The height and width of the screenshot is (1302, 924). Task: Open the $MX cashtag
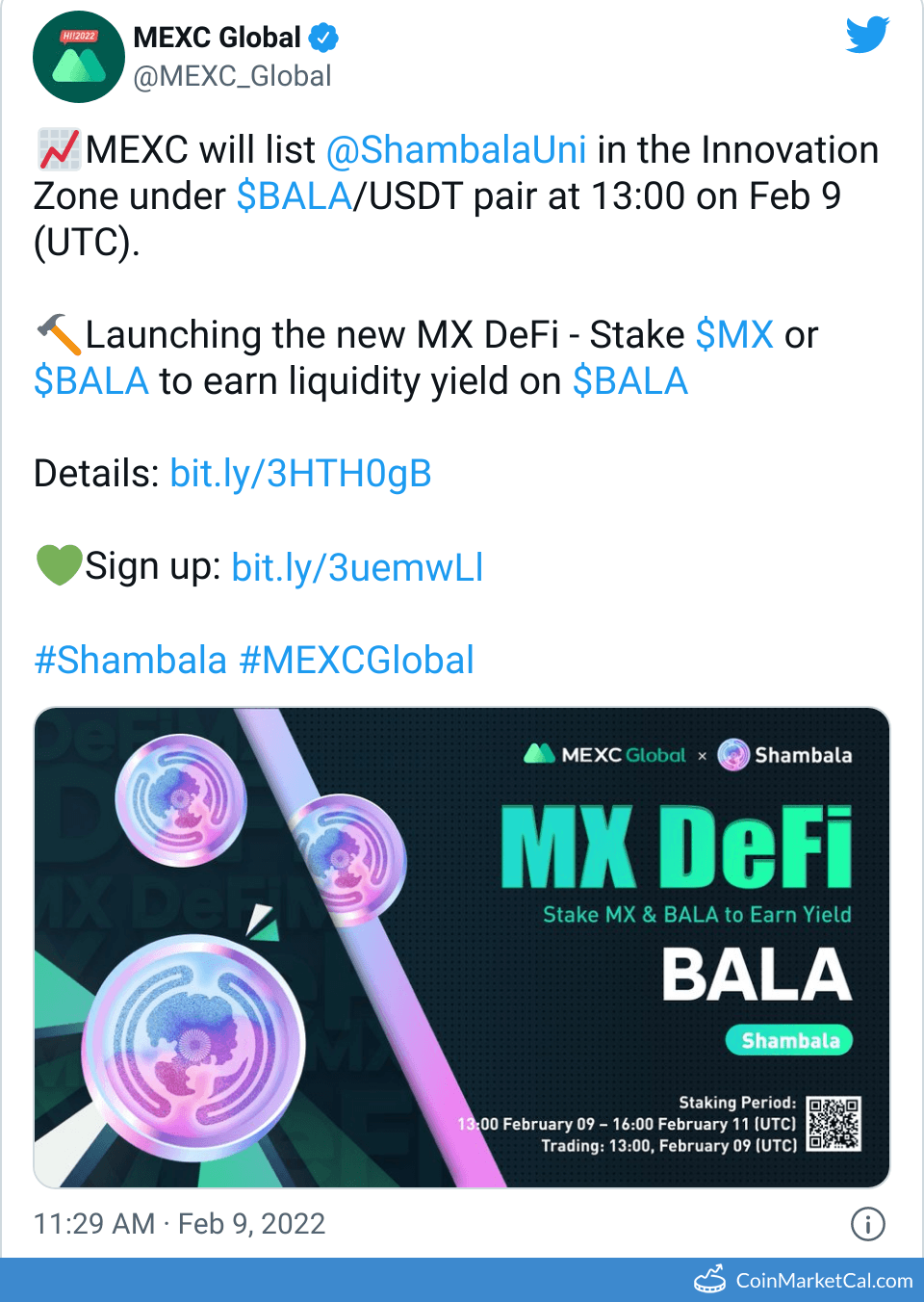click(734, 335)
